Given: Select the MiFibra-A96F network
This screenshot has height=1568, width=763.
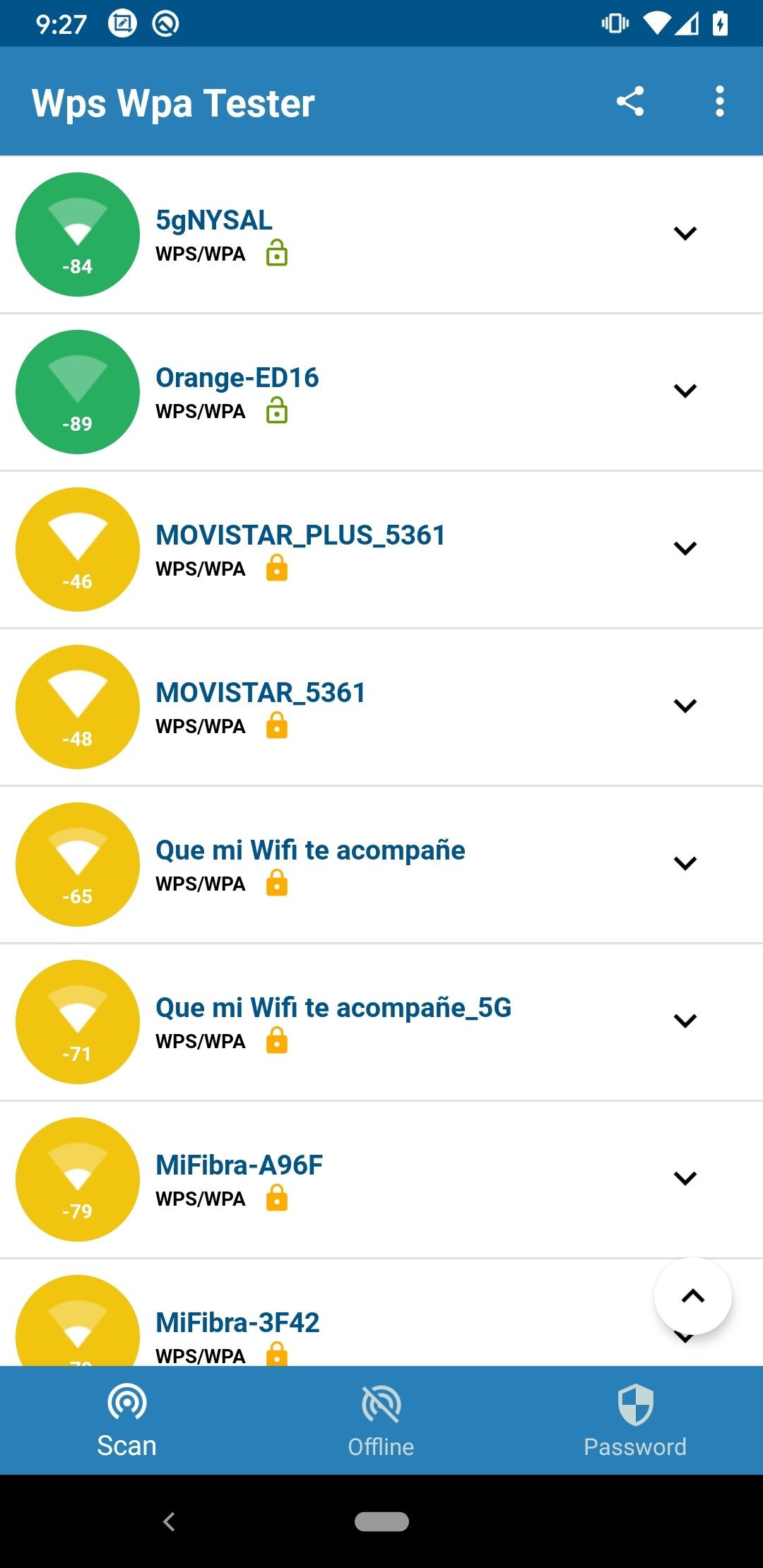Looking at the screenshot, I should coord(381,1180).
